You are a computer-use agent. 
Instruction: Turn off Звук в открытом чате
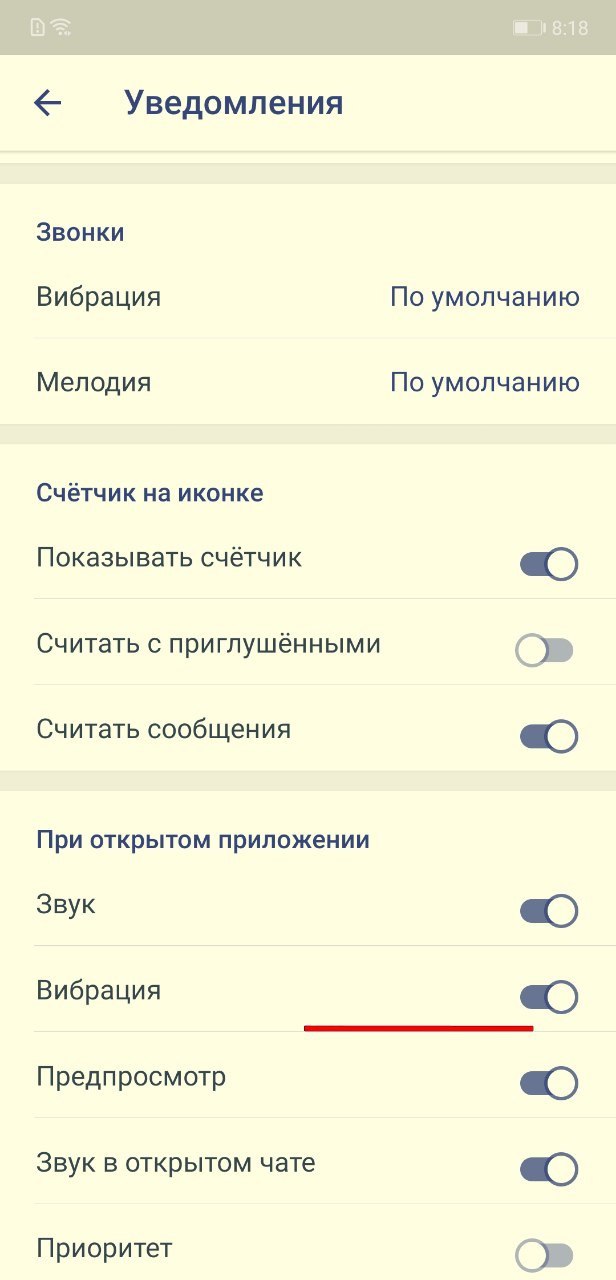pos(548,1169)
